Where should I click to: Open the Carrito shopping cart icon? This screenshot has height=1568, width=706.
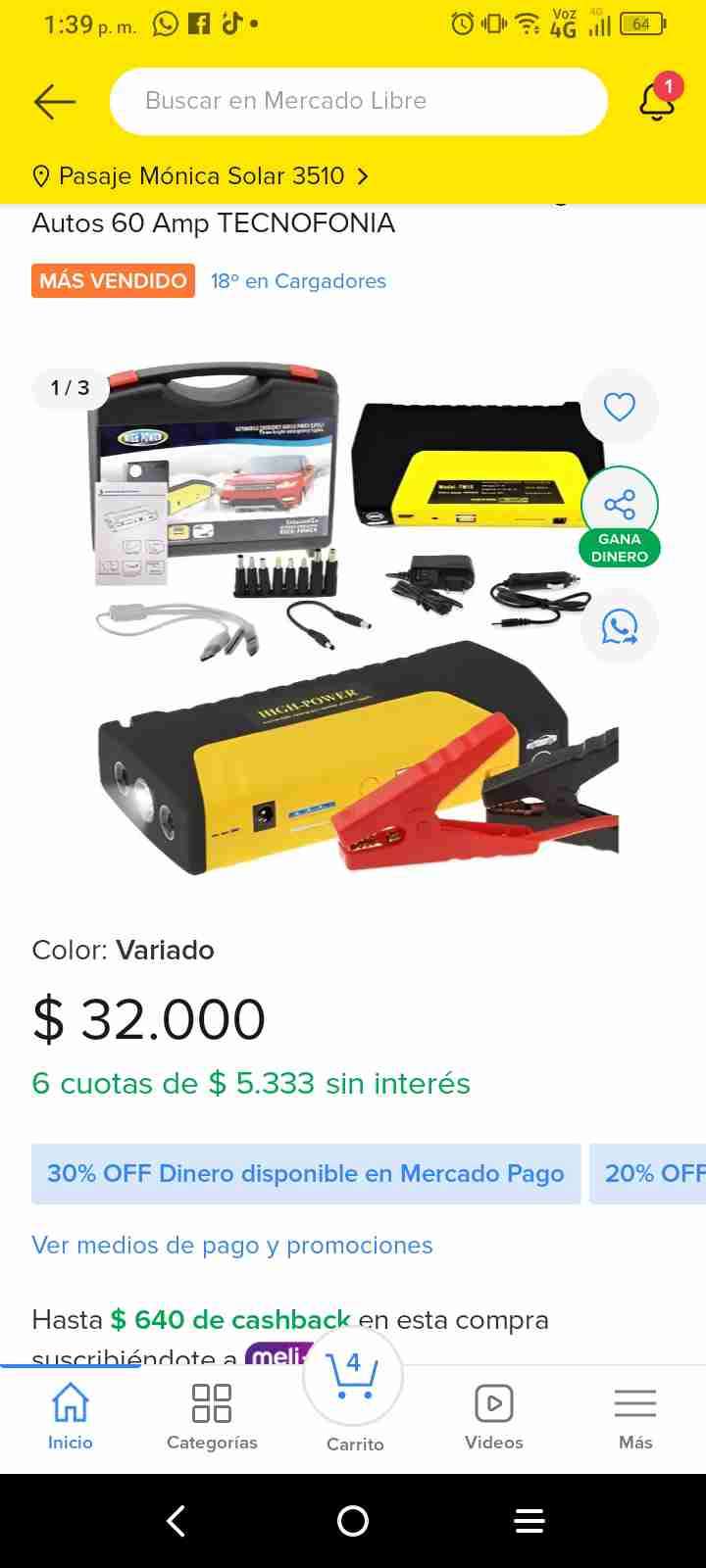point(354,1376)
